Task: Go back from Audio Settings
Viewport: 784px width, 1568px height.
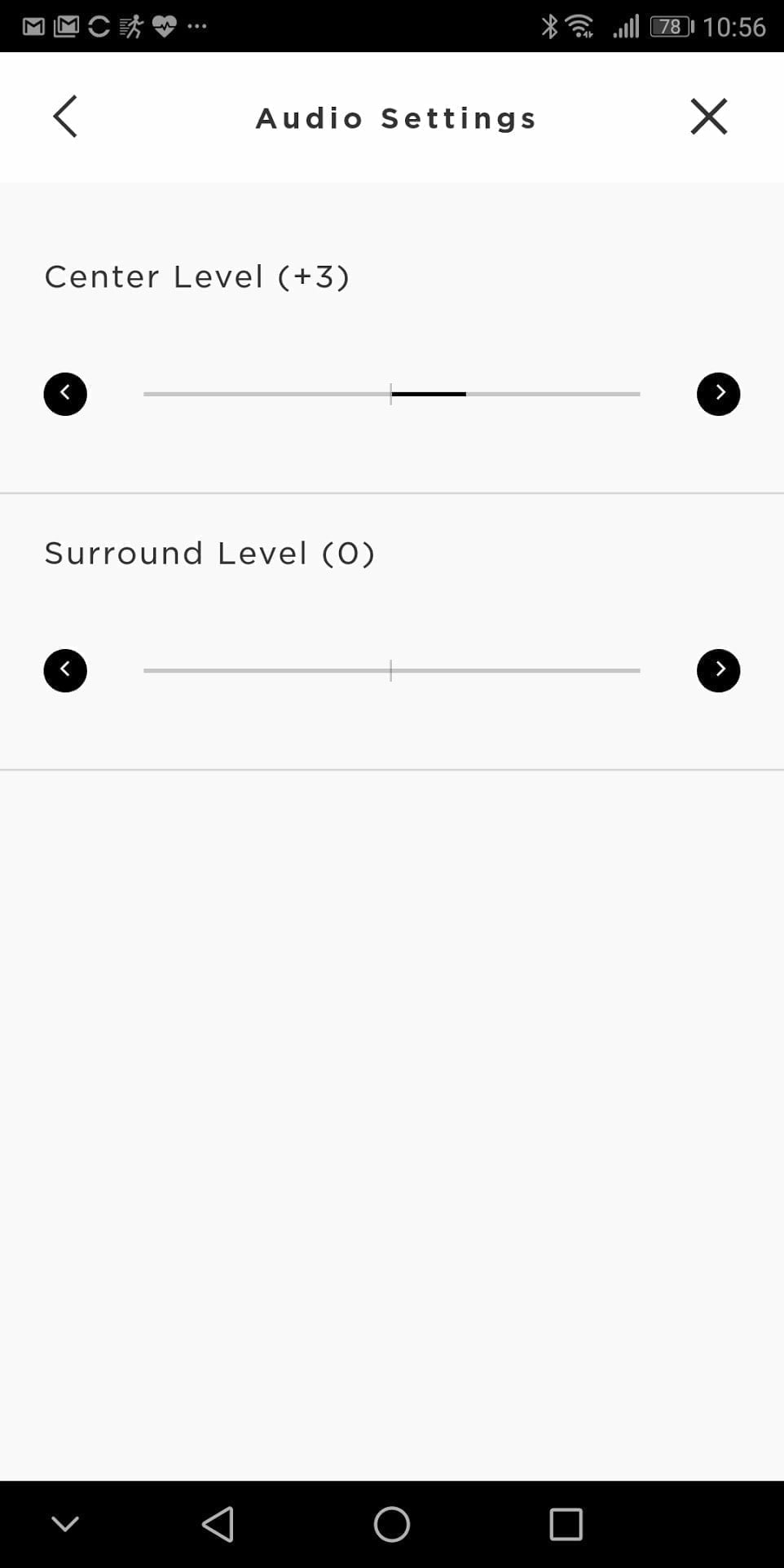Action: 65,117
